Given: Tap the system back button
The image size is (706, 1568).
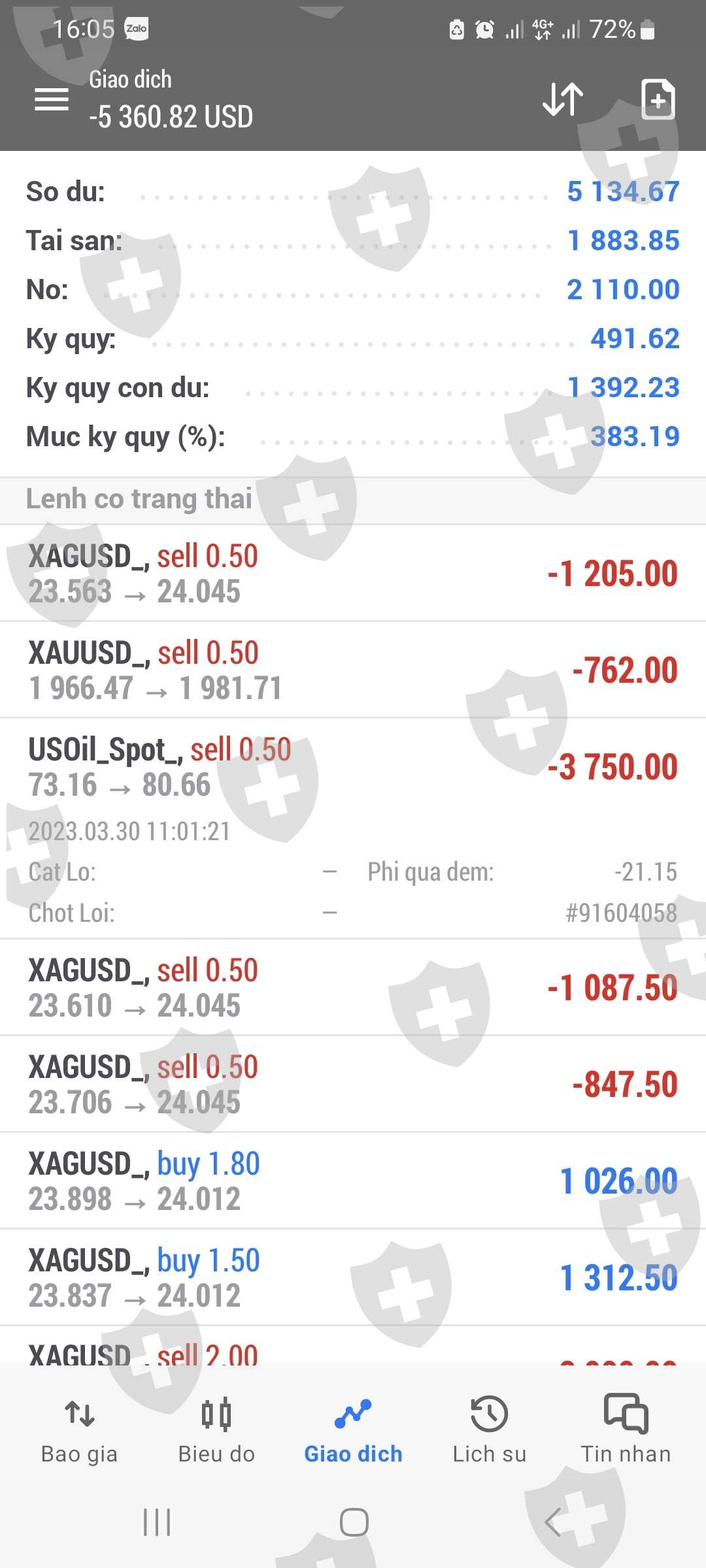Looking at the screenshot, I should click(553, 1522).
